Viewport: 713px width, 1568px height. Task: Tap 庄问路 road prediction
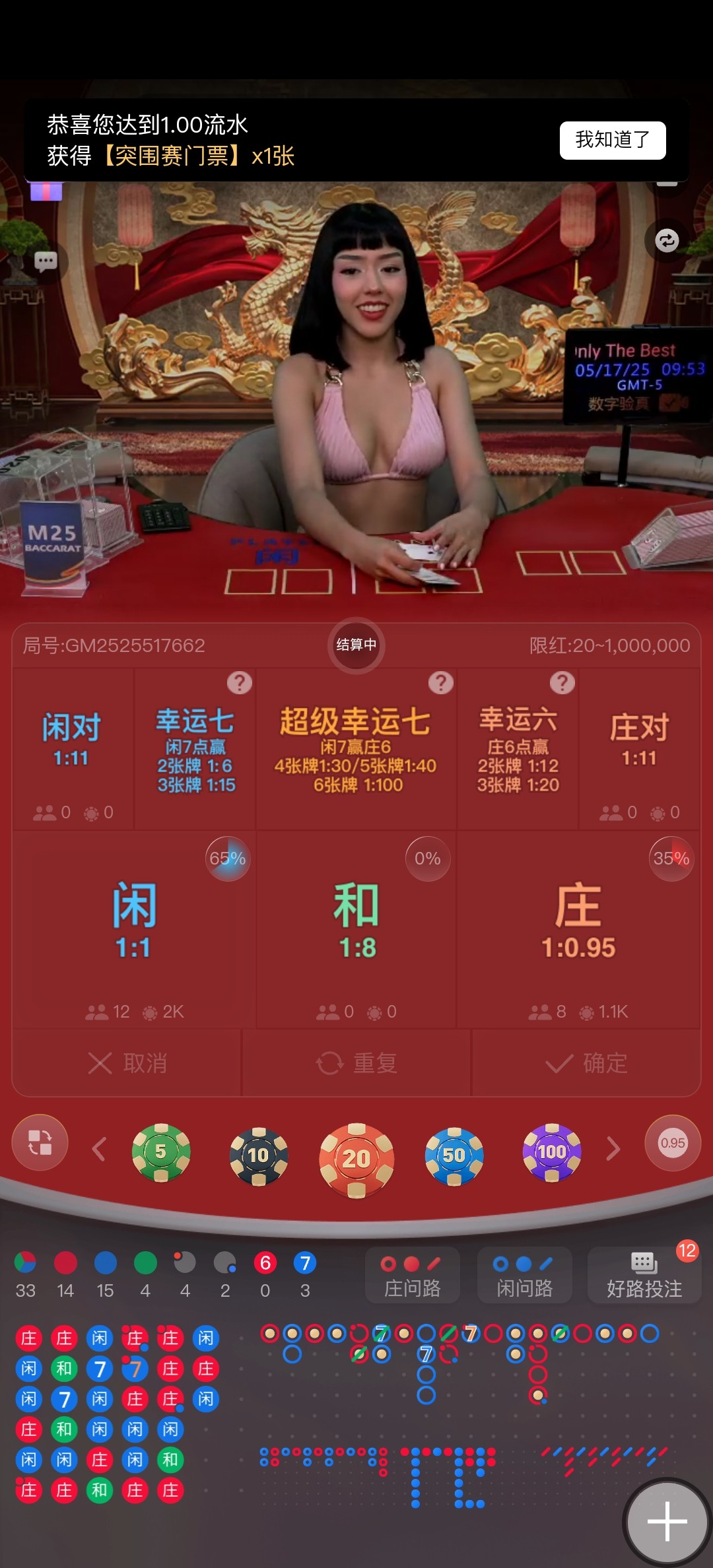tap(413, 1276)
